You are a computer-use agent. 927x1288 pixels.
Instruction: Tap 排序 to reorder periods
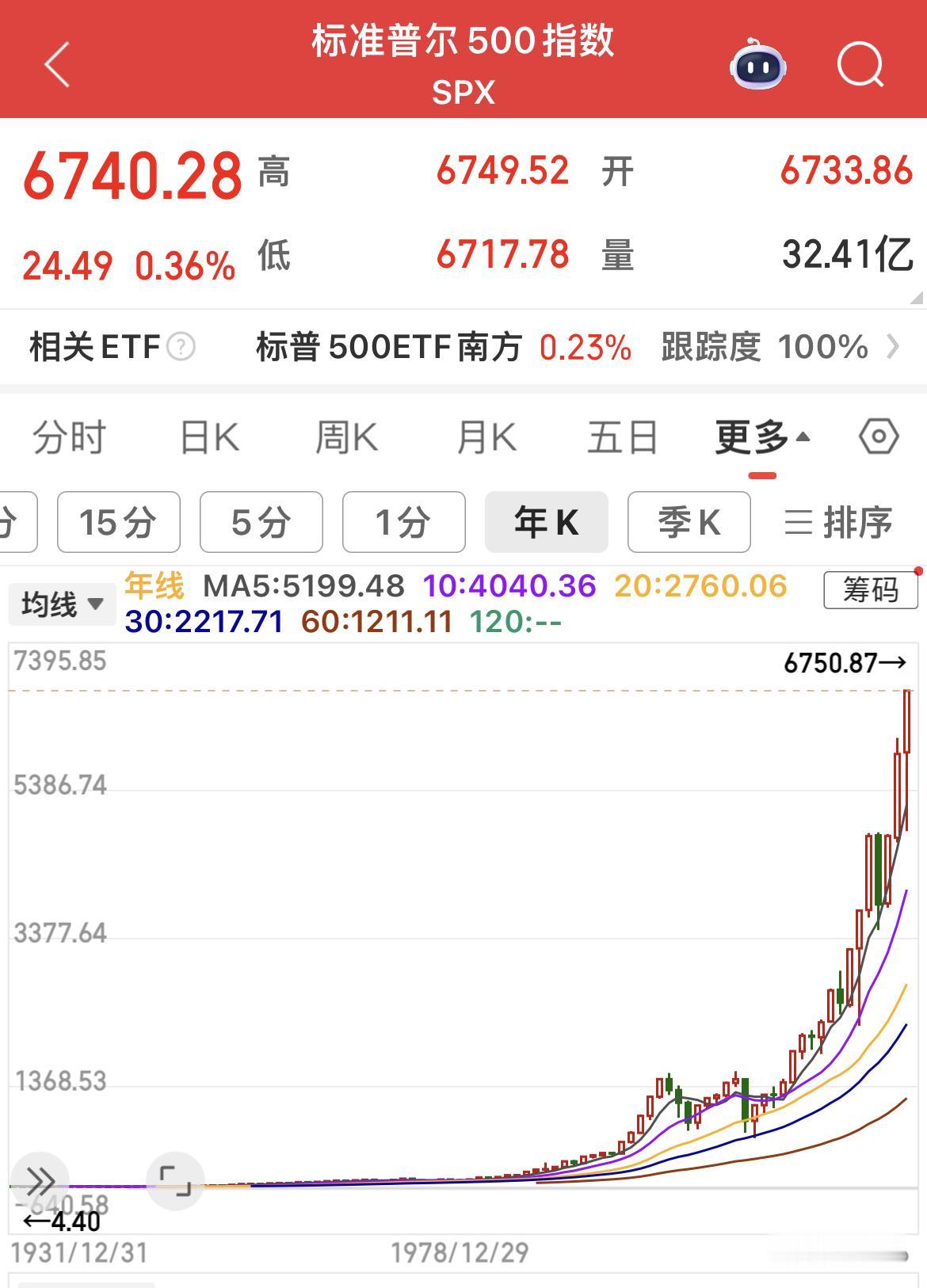coord(839,522)
